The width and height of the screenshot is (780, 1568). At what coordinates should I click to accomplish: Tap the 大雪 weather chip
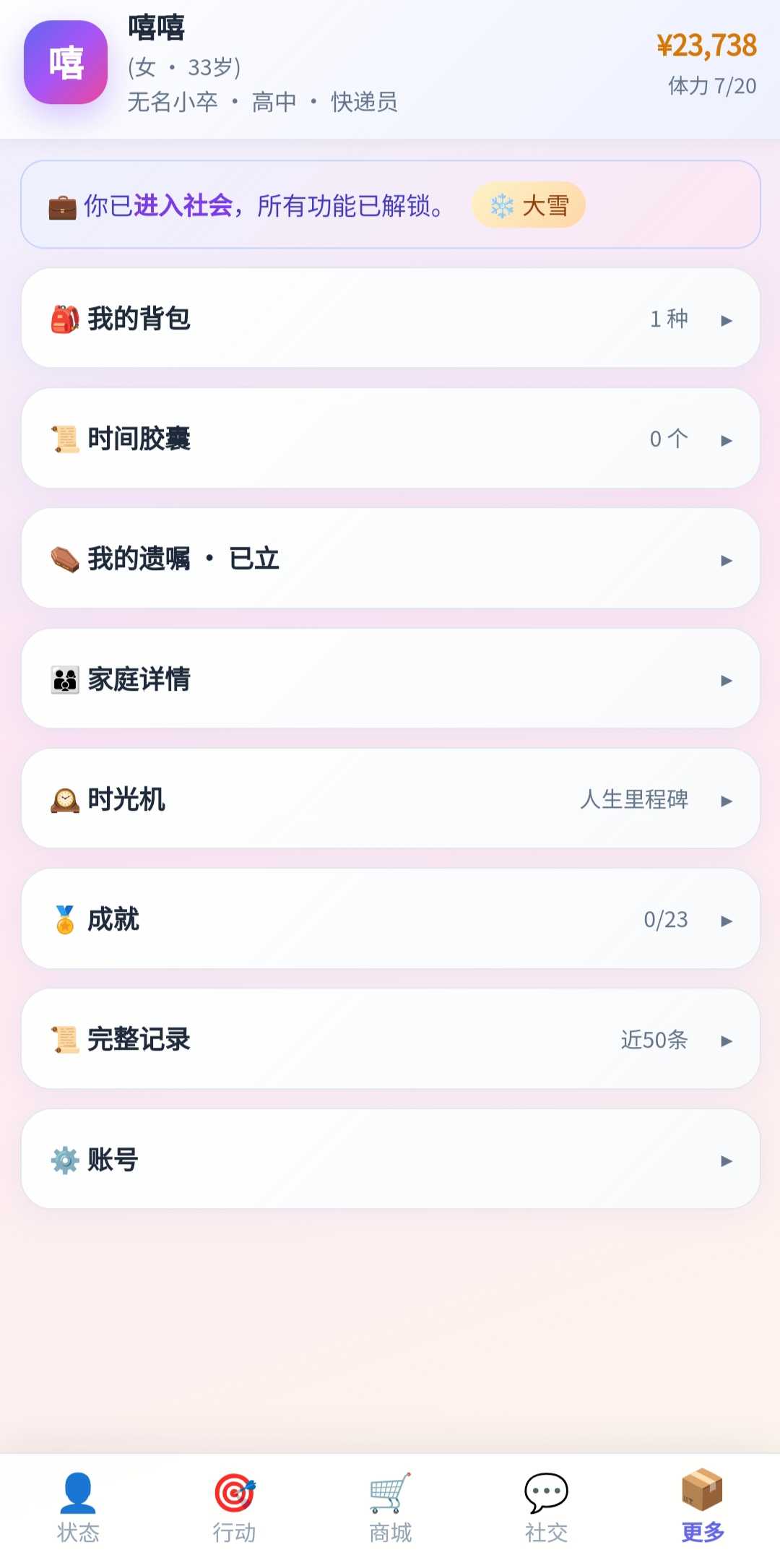coord(529,205)
